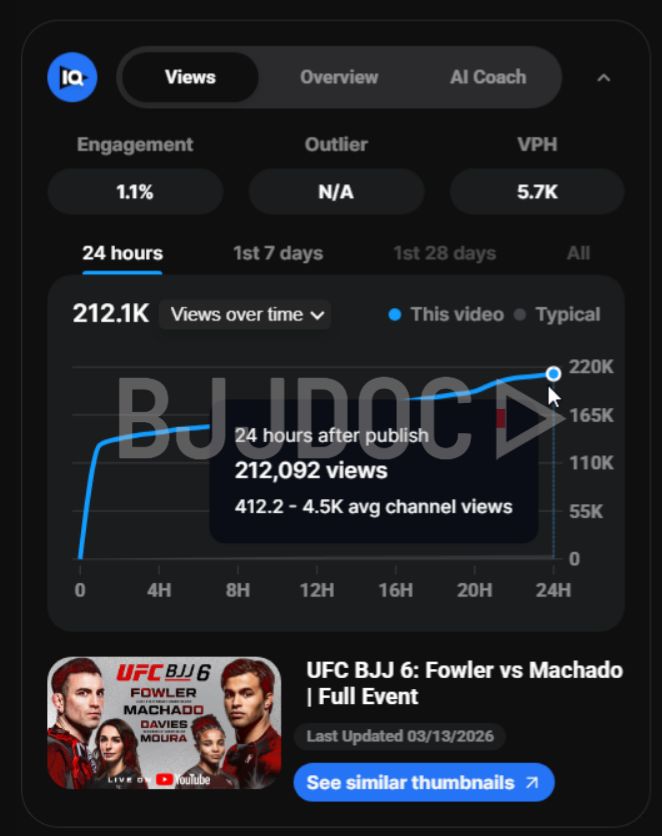The width and height of the screenshot is (662, 836).
Task: Show the 1st 7 days range
Action: (x=277, y=253)
